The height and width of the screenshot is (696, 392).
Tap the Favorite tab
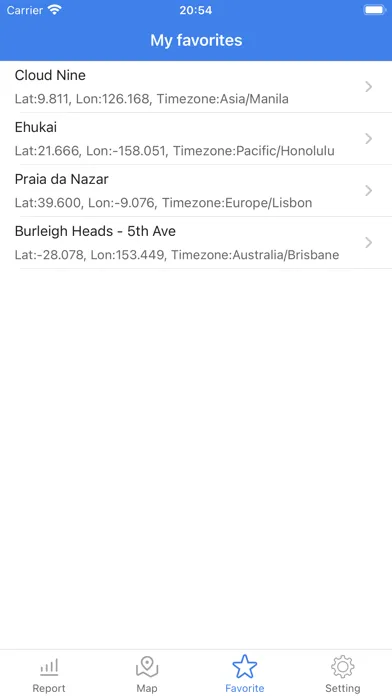pyautogui.click(x=245, y=674)
